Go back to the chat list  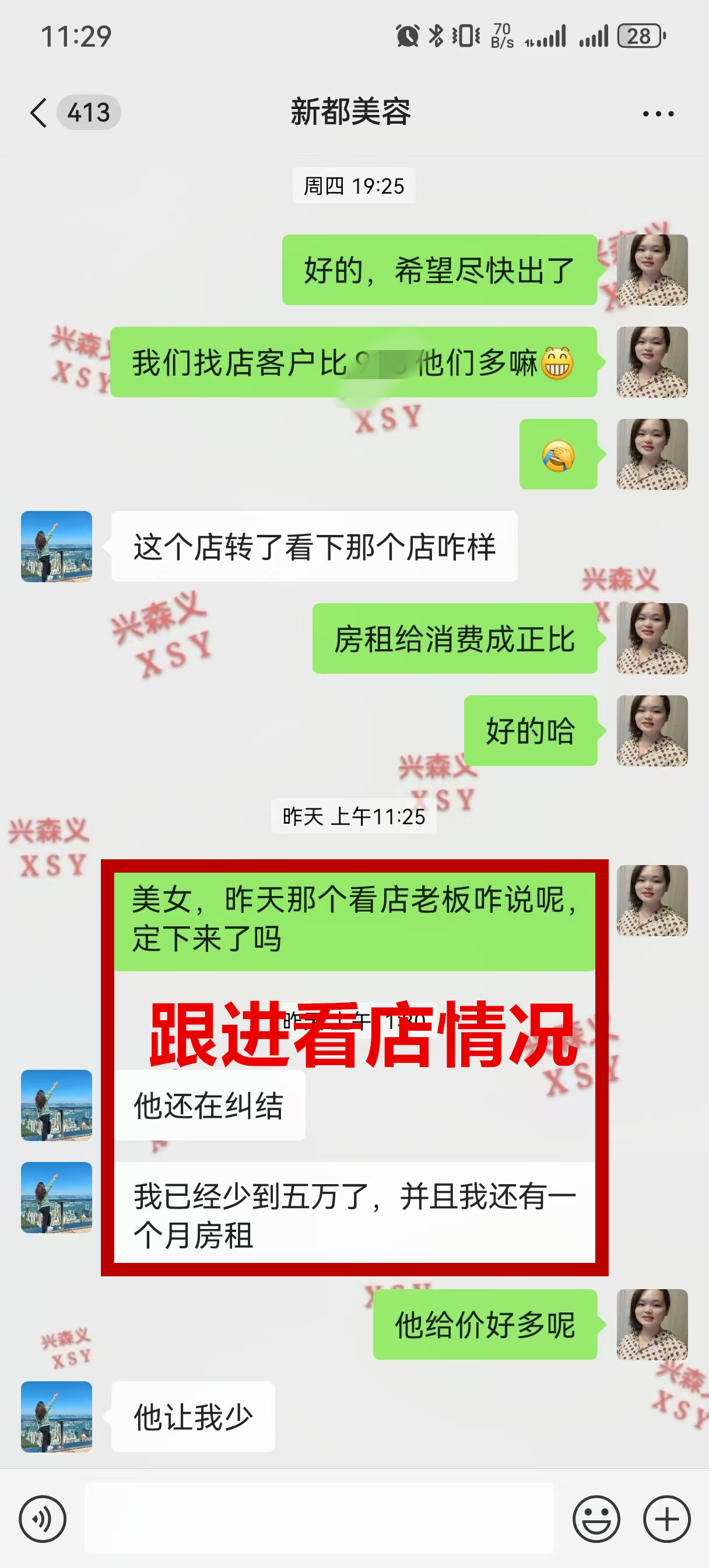tap(39, 113)
